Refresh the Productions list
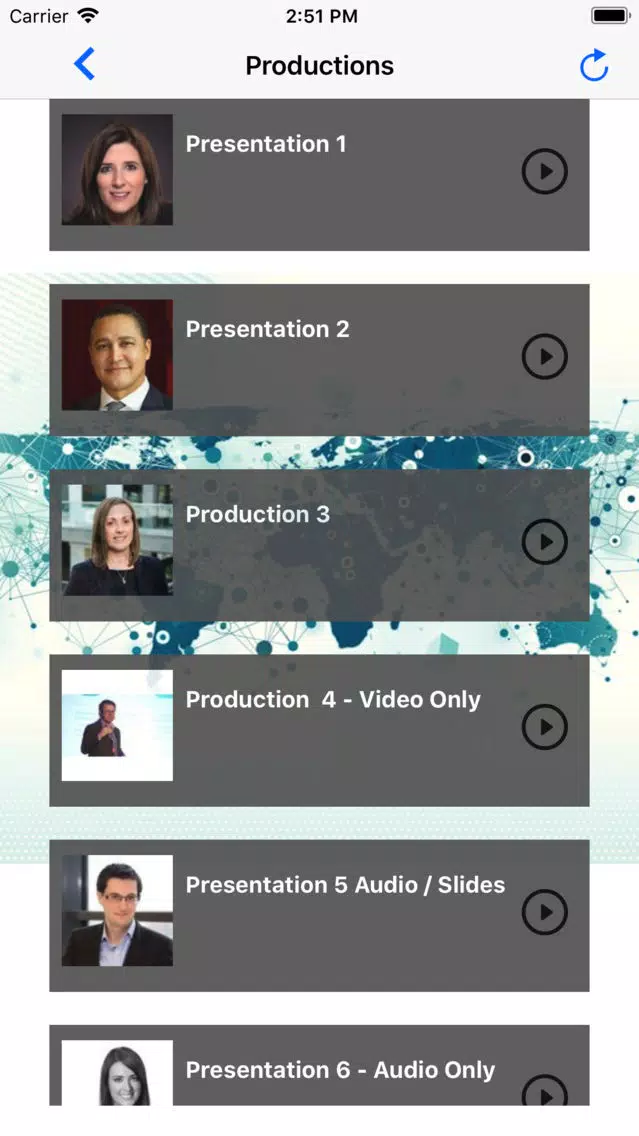Screen dimensions: 639x1136 (594, 66)
